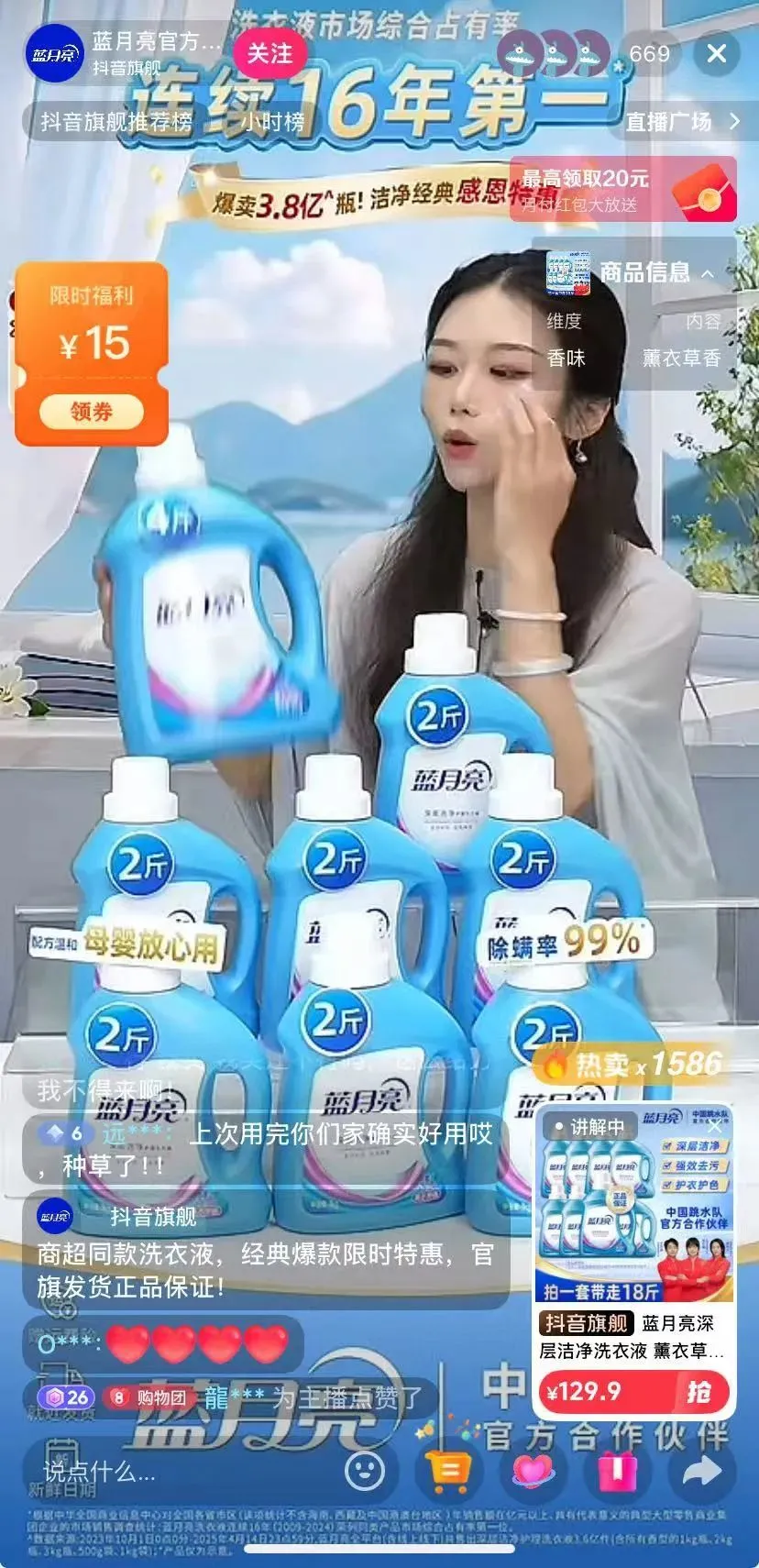Dismiss the 讲解中 product card
The width and height of the screenshot is (759, 1568).
715,1124
